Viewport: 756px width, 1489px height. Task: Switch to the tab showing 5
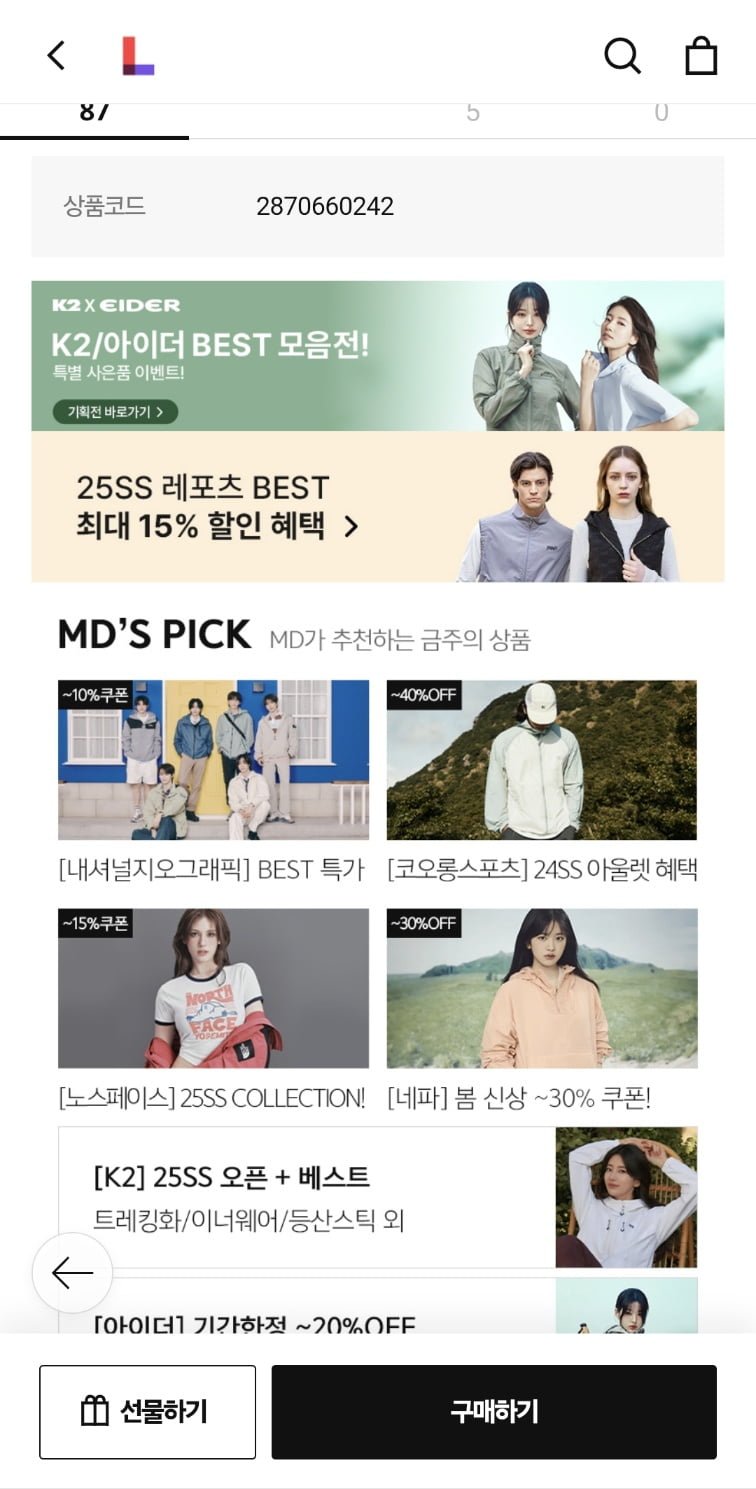tap(472, 114)
